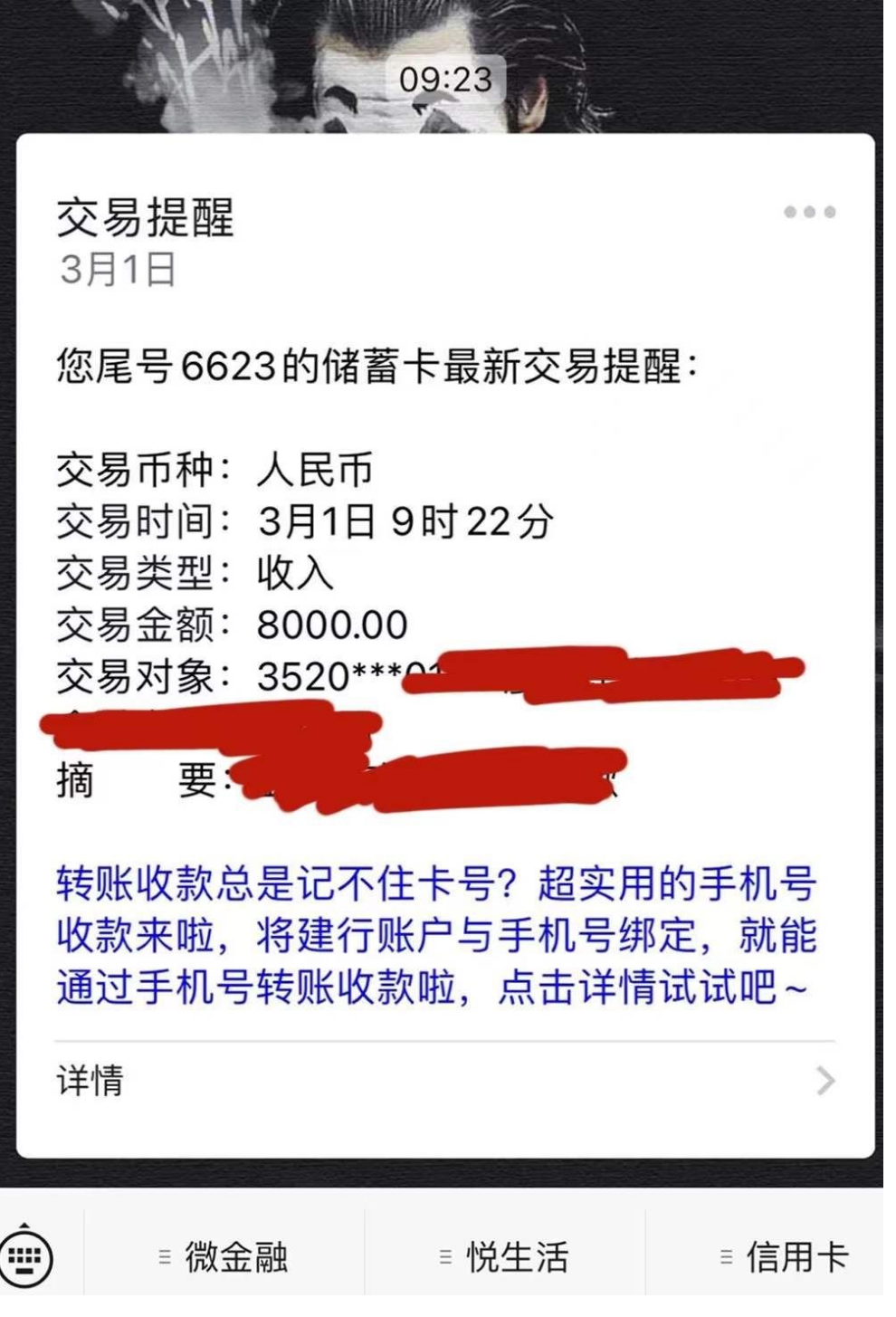Click the ≡ icon beside 信用卡
The image size is (896, 1317).
coord(726,1256)
